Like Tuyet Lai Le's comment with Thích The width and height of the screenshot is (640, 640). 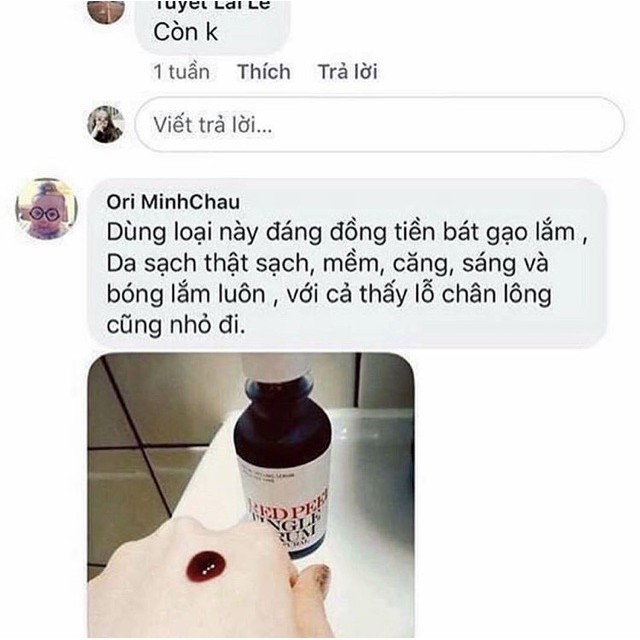[x=264, y=72]
